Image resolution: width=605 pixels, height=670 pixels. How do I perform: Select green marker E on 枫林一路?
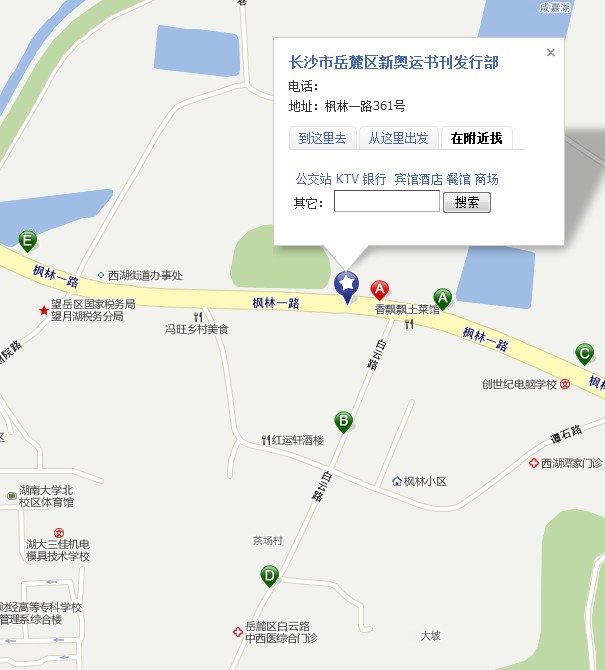(x=28, y=240)
